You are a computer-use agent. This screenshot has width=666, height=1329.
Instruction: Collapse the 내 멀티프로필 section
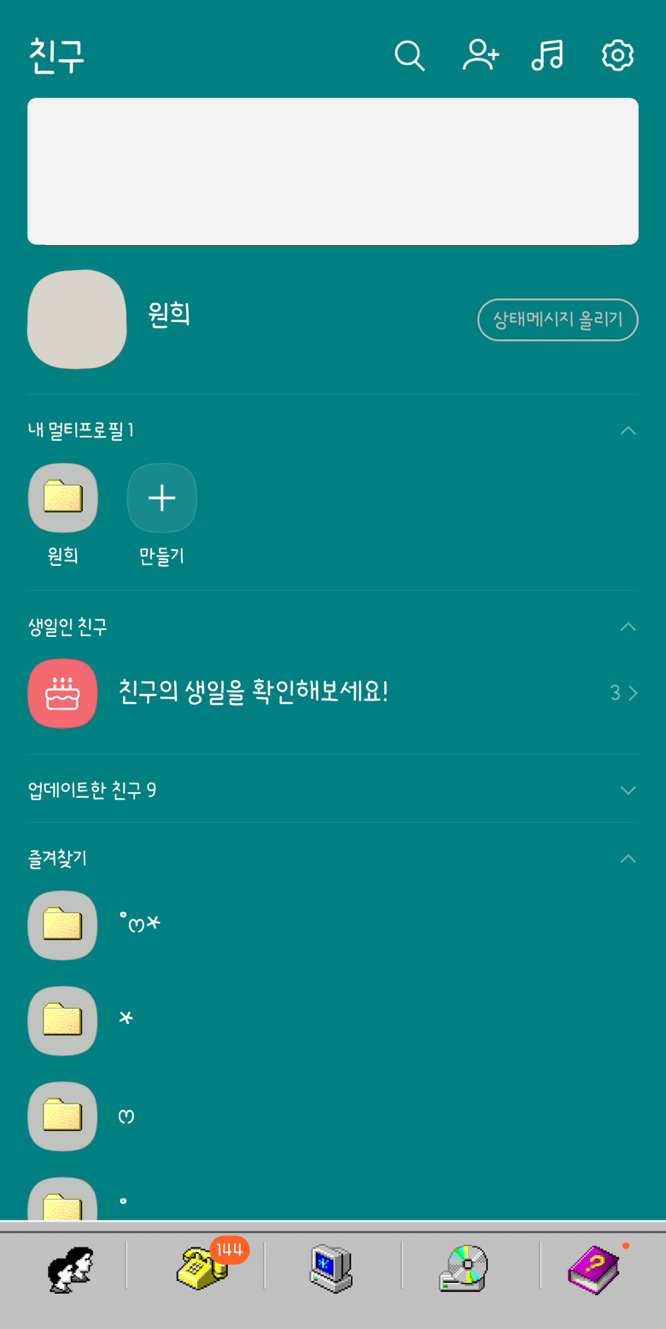pos(628,430)
